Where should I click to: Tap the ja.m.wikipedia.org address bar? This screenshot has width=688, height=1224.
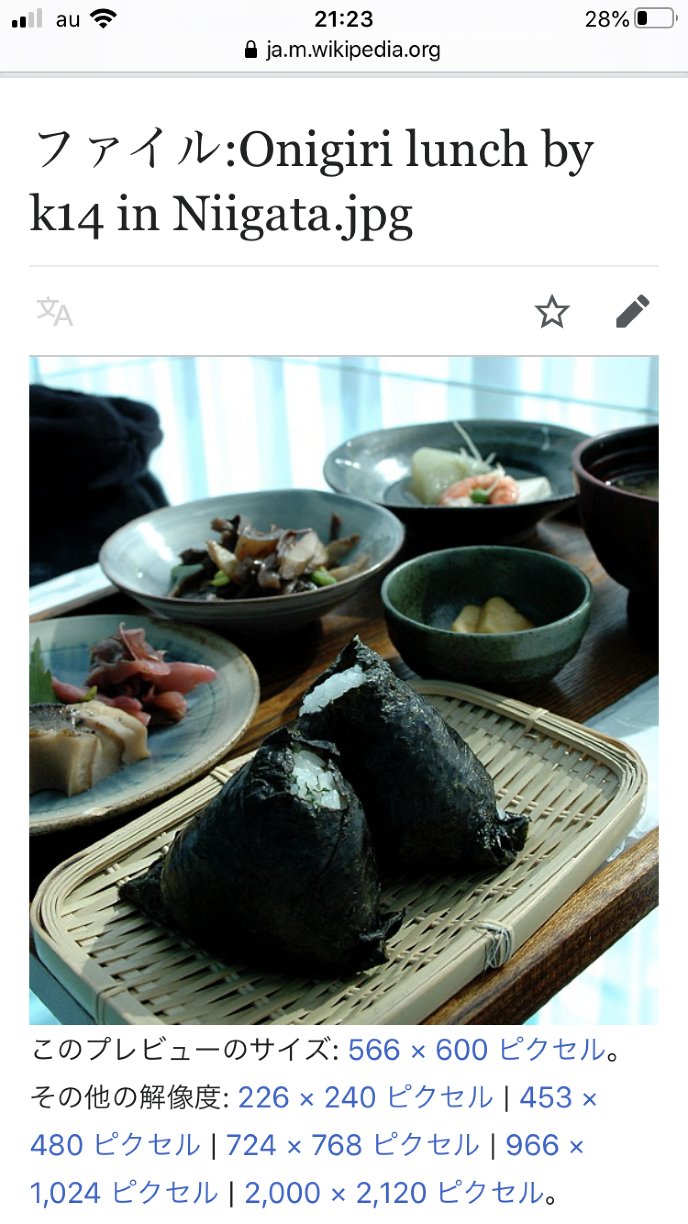click(343, 50)
